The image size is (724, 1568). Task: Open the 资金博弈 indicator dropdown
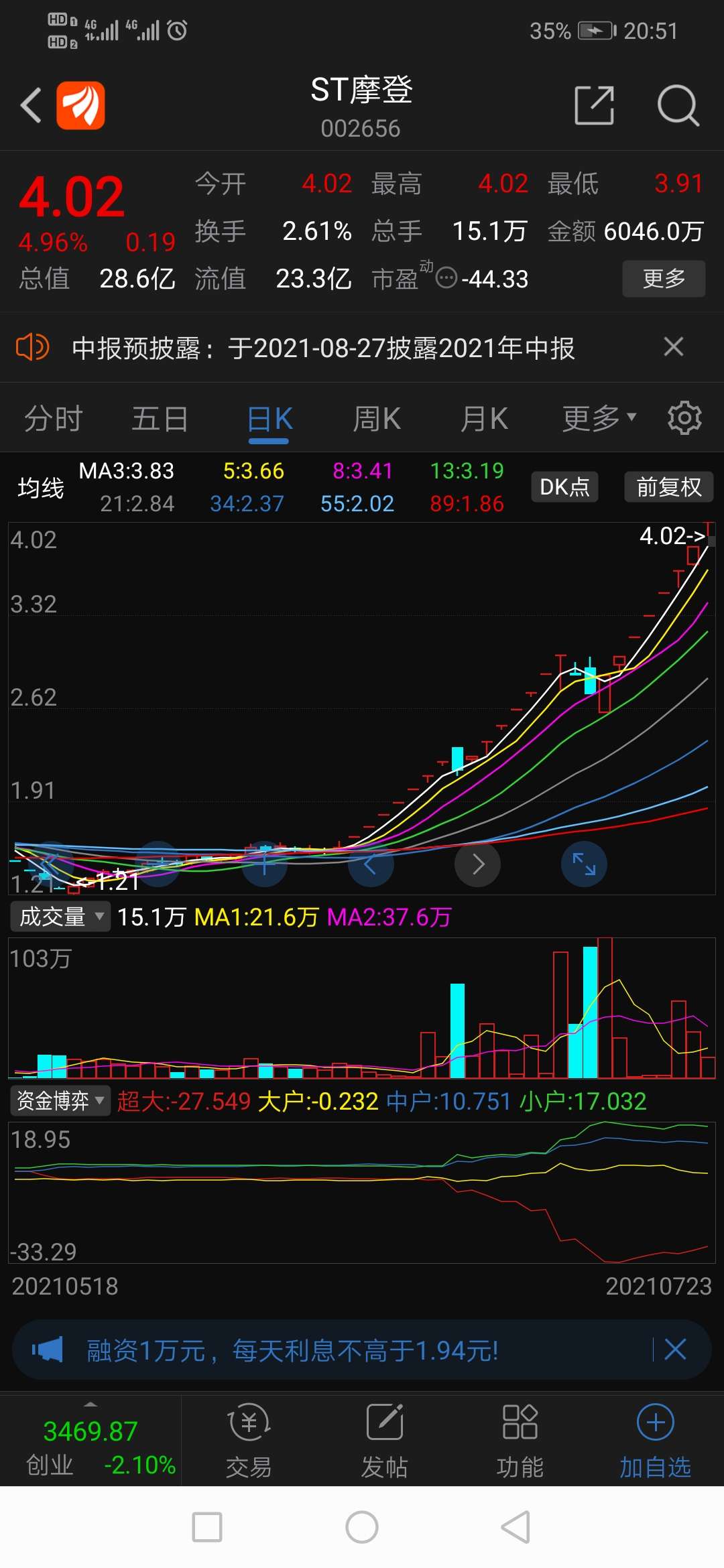(x=60, y=1100)
